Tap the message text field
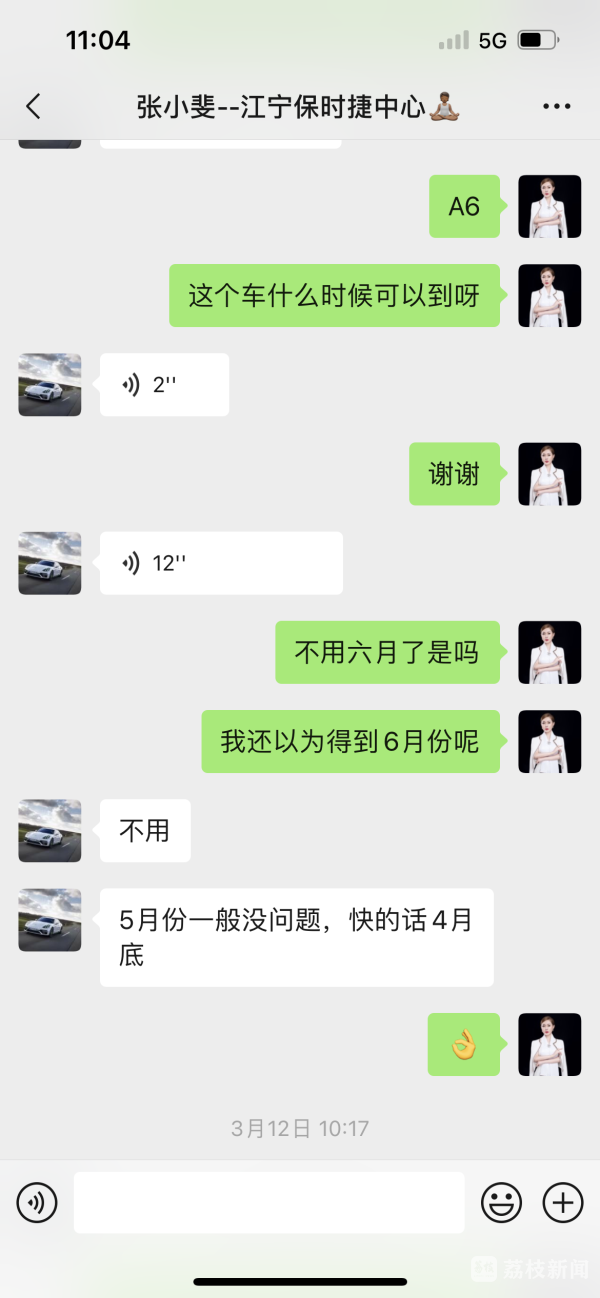Screen dimensions: 600x1298 pyautogui.click(x=268, y=1202)
